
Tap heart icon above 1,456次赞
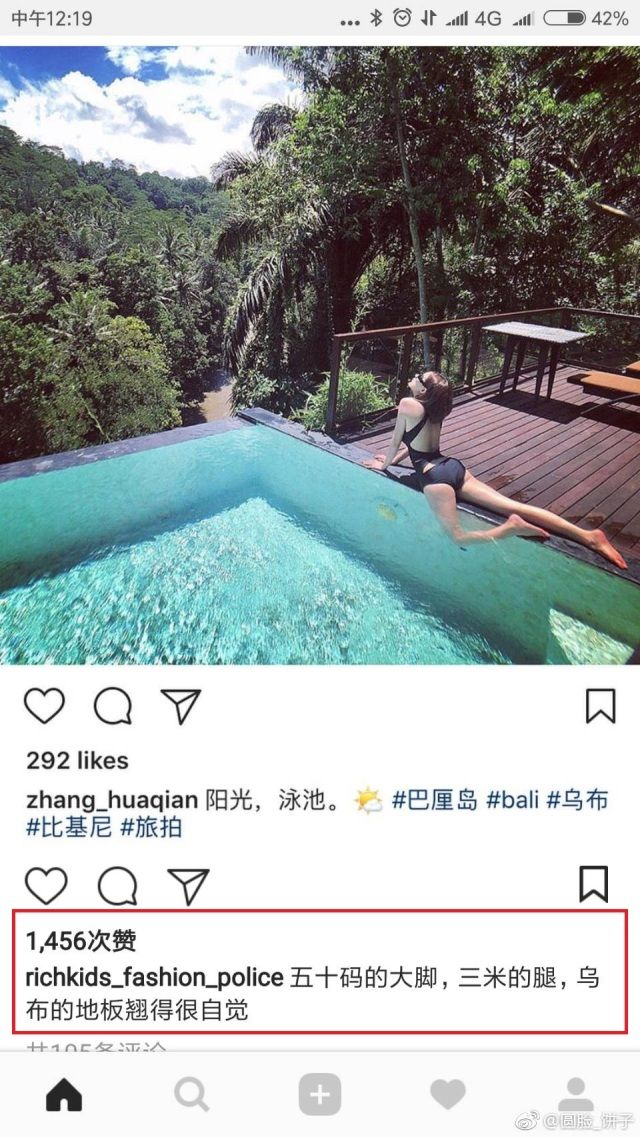click(x=46, y=886)
